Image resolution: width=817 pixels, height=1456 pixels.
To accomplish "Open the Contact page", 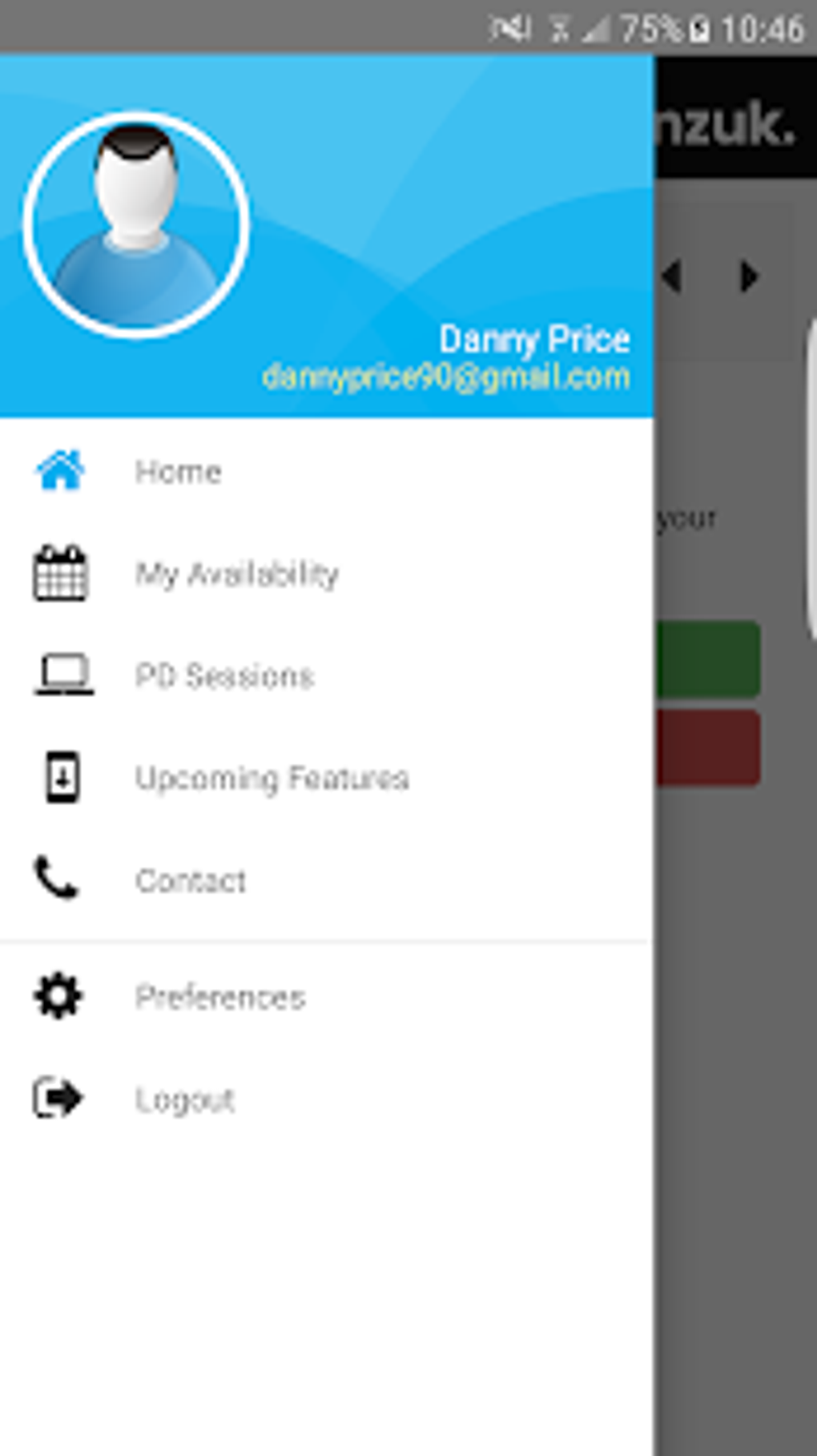I will coord(190,881).
